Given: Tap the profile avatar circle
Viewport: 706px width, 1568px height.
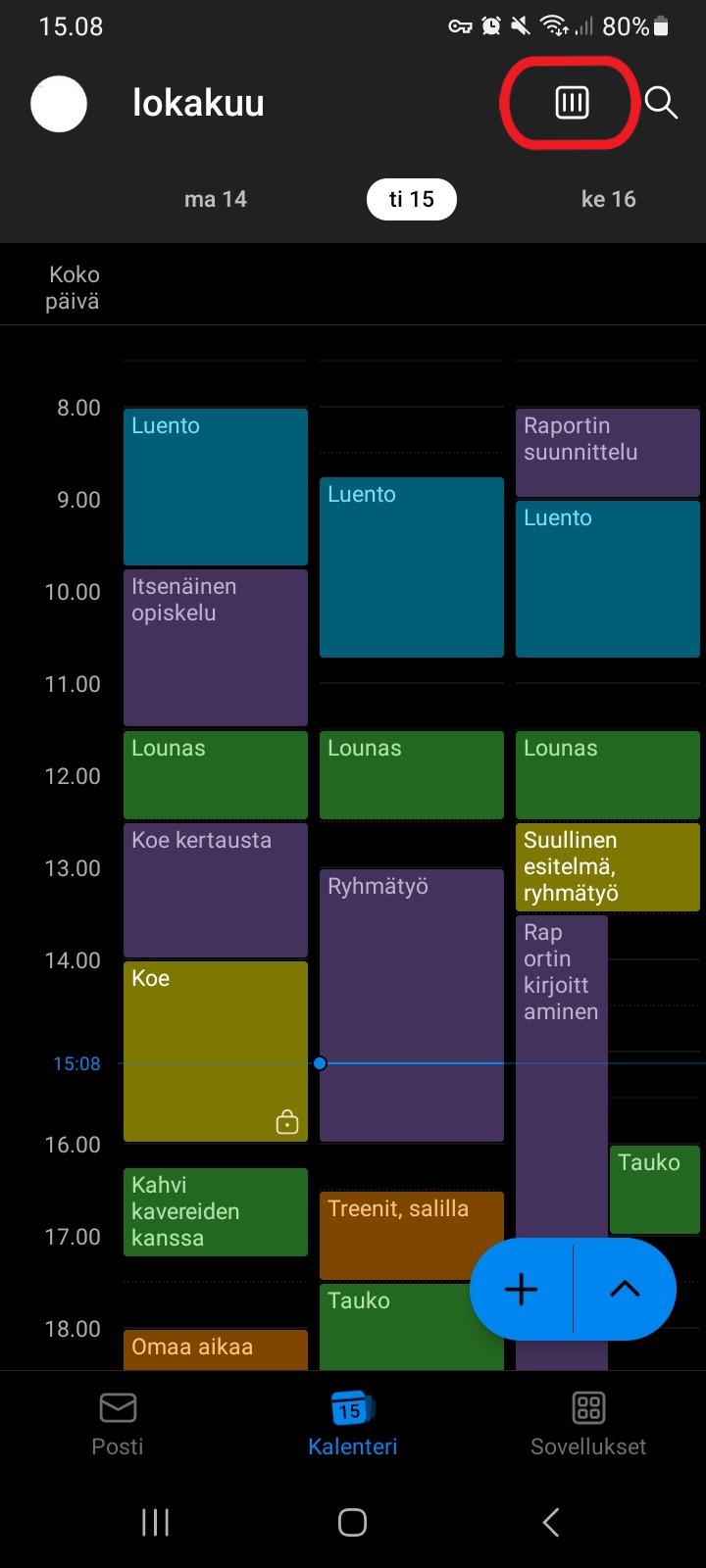Looking at the screenshot, I should 59,104.
